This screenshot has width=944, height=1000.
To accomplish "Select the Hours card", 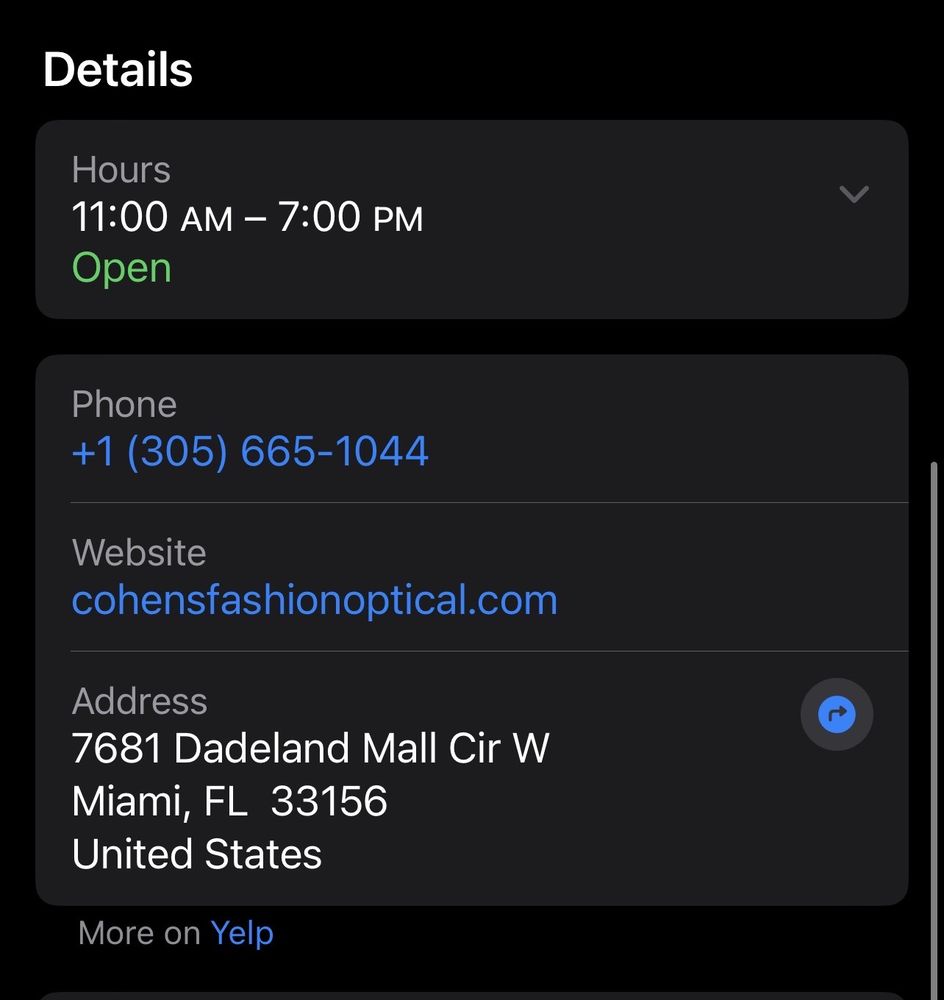I will click(x=470, y=218).
